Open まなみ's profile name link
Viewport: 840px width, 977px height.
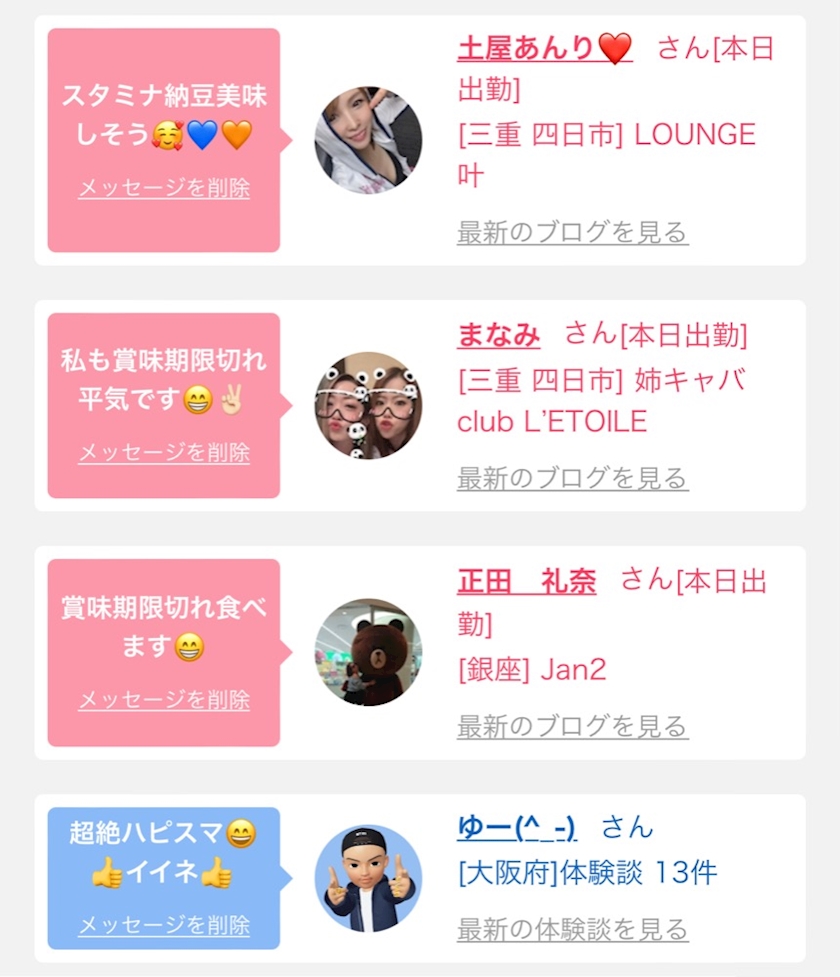[x=498, y=335]
